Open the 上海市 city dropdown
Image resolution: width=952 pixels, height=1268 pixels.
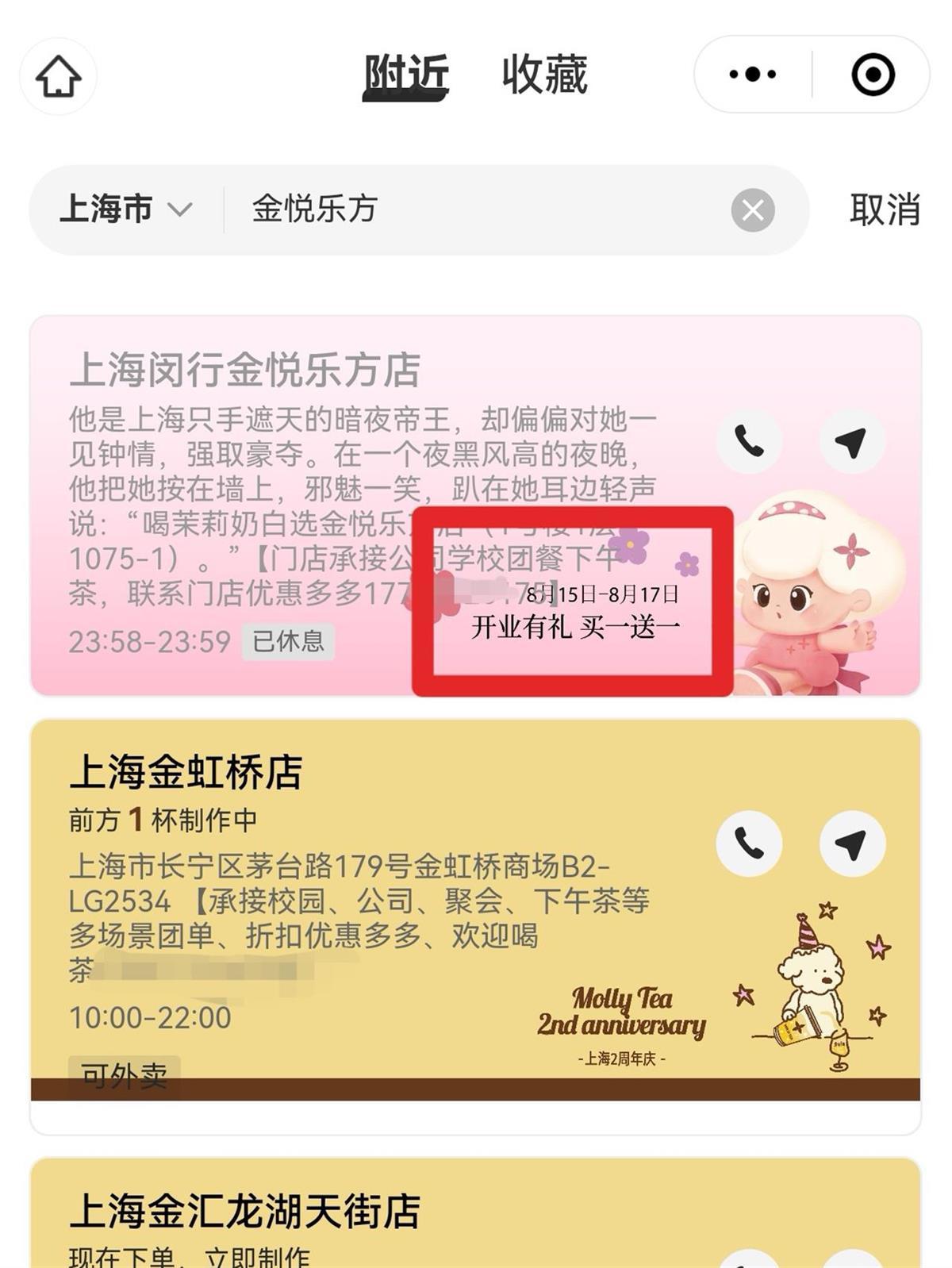(126, 209)
